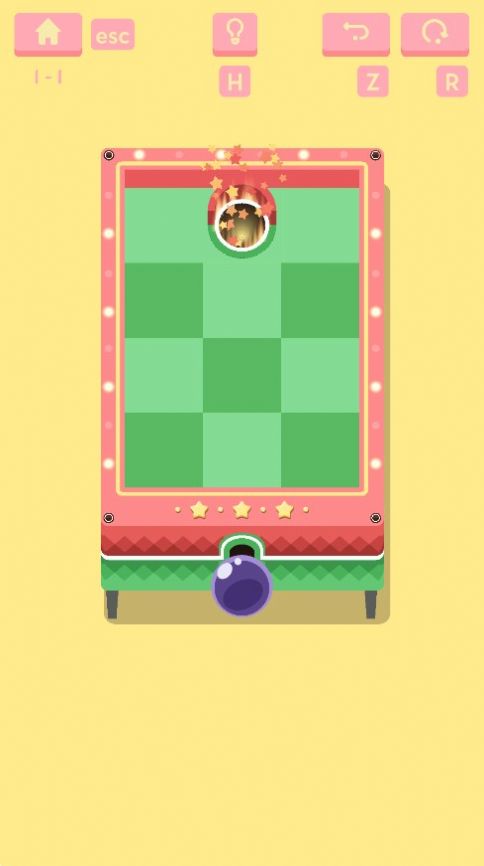
Task: Tap the purple ball
Action: pos(242,585)
